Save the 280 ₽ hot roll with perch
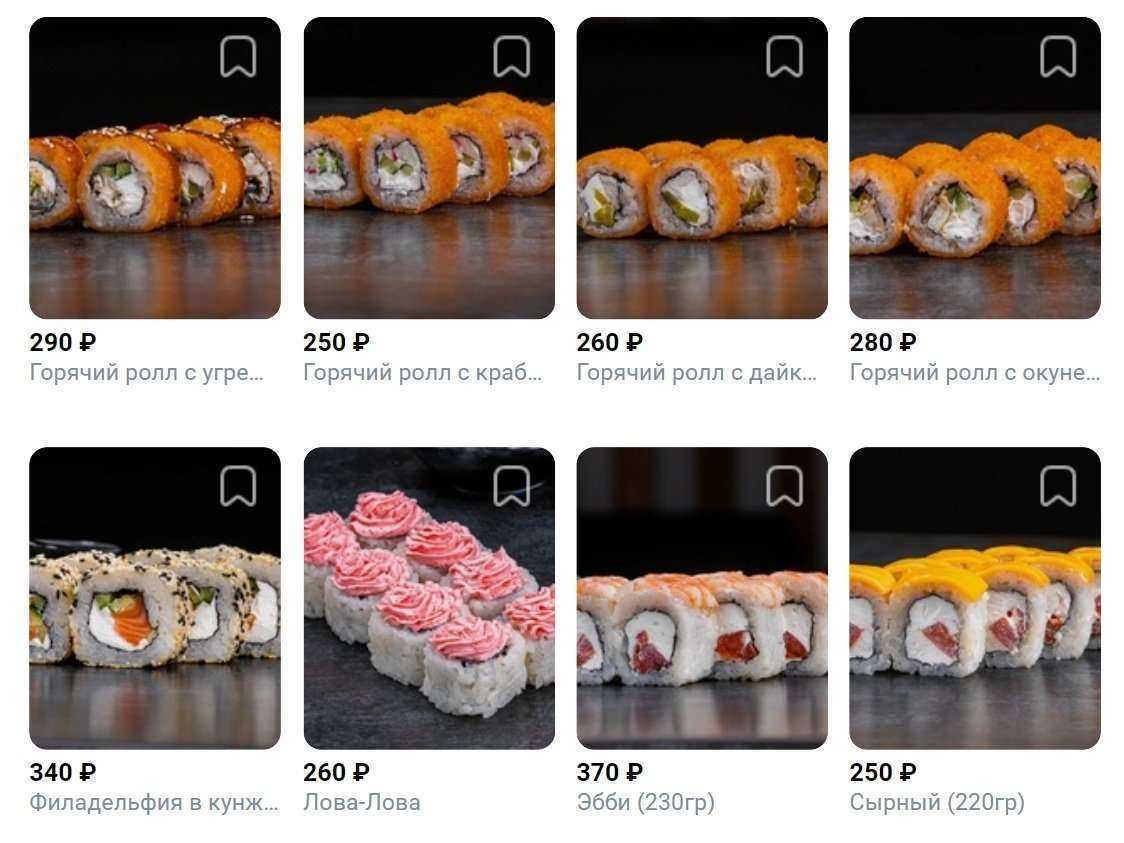 1057,57
